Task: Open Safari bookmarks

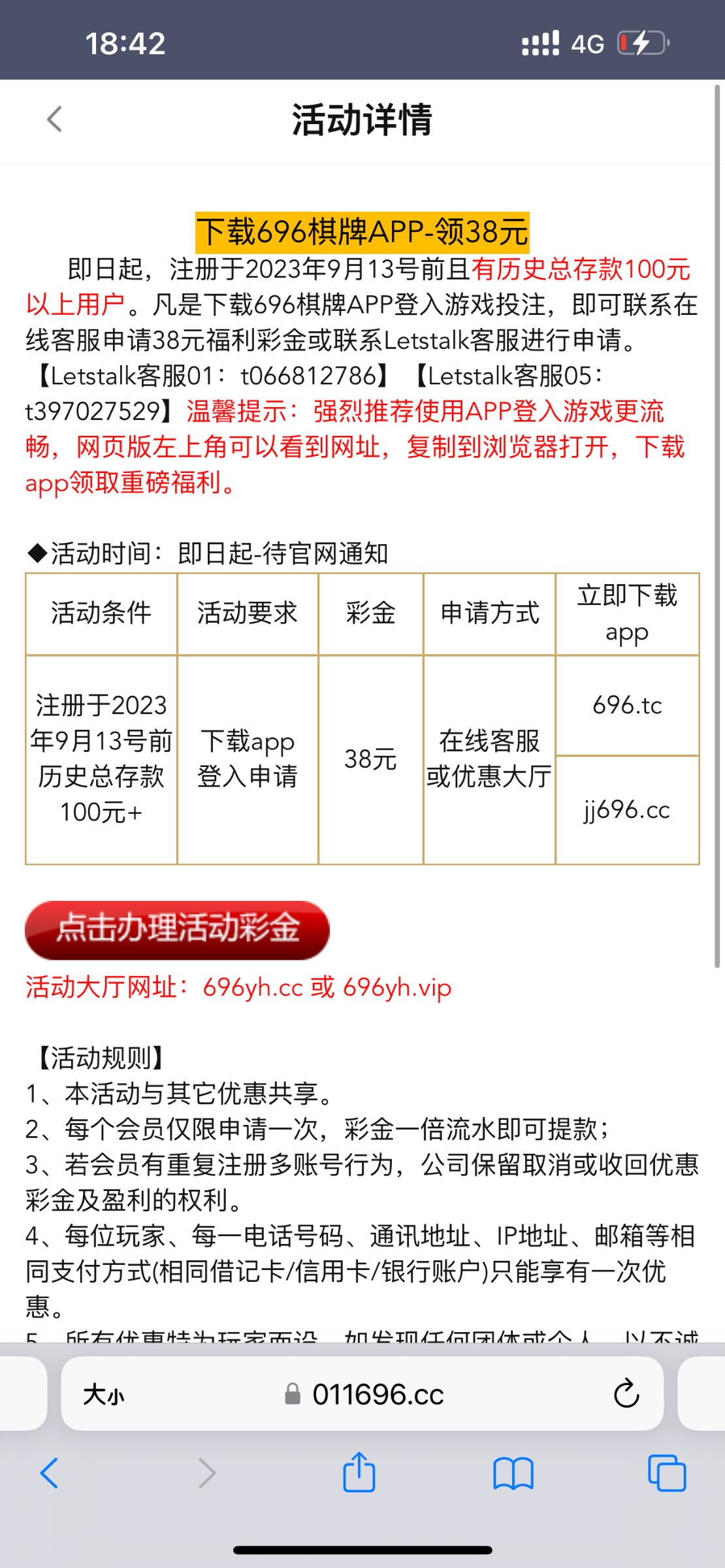Action: 513,1474
